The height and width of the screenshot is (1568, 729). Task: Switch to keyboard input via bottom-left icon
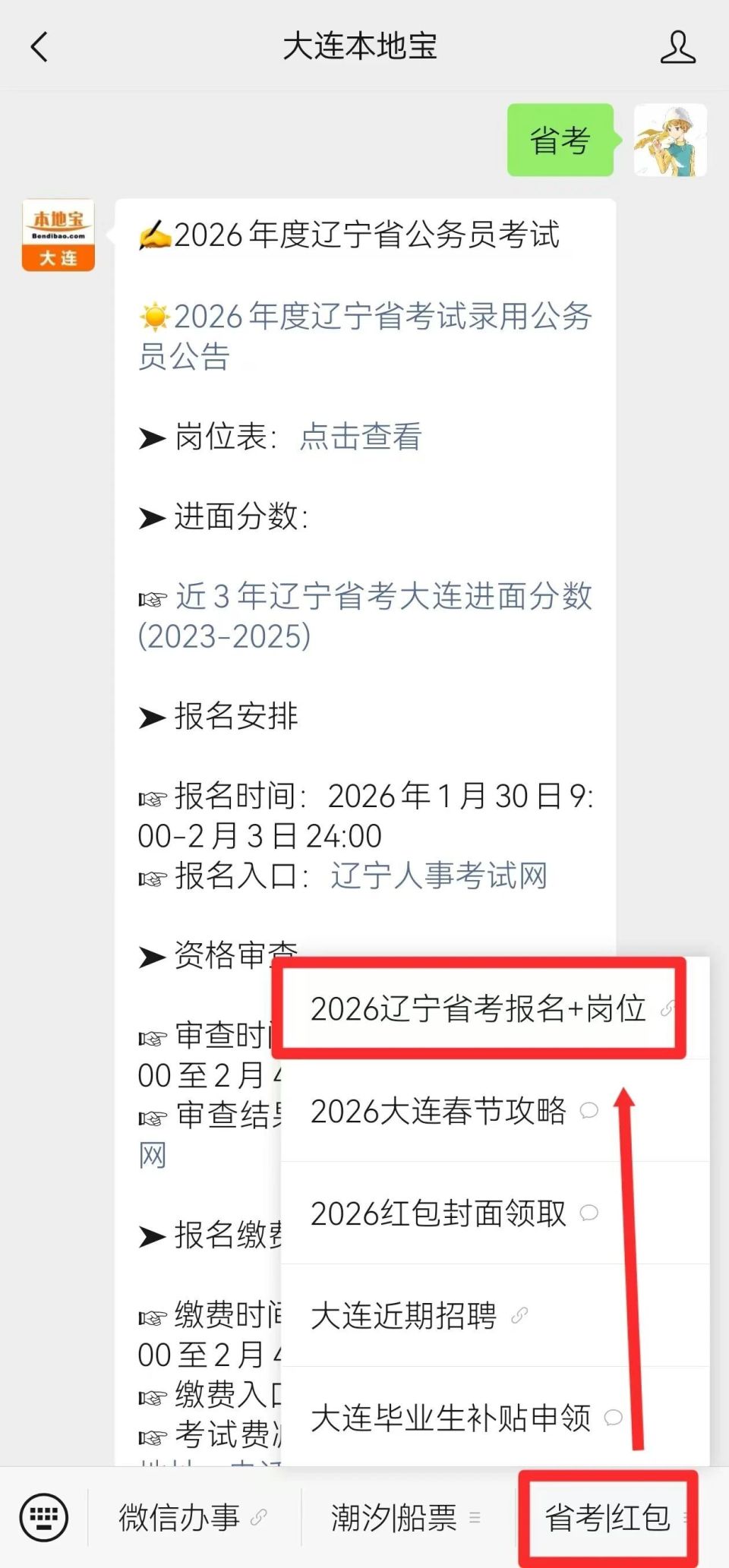tap(43, 1518)
